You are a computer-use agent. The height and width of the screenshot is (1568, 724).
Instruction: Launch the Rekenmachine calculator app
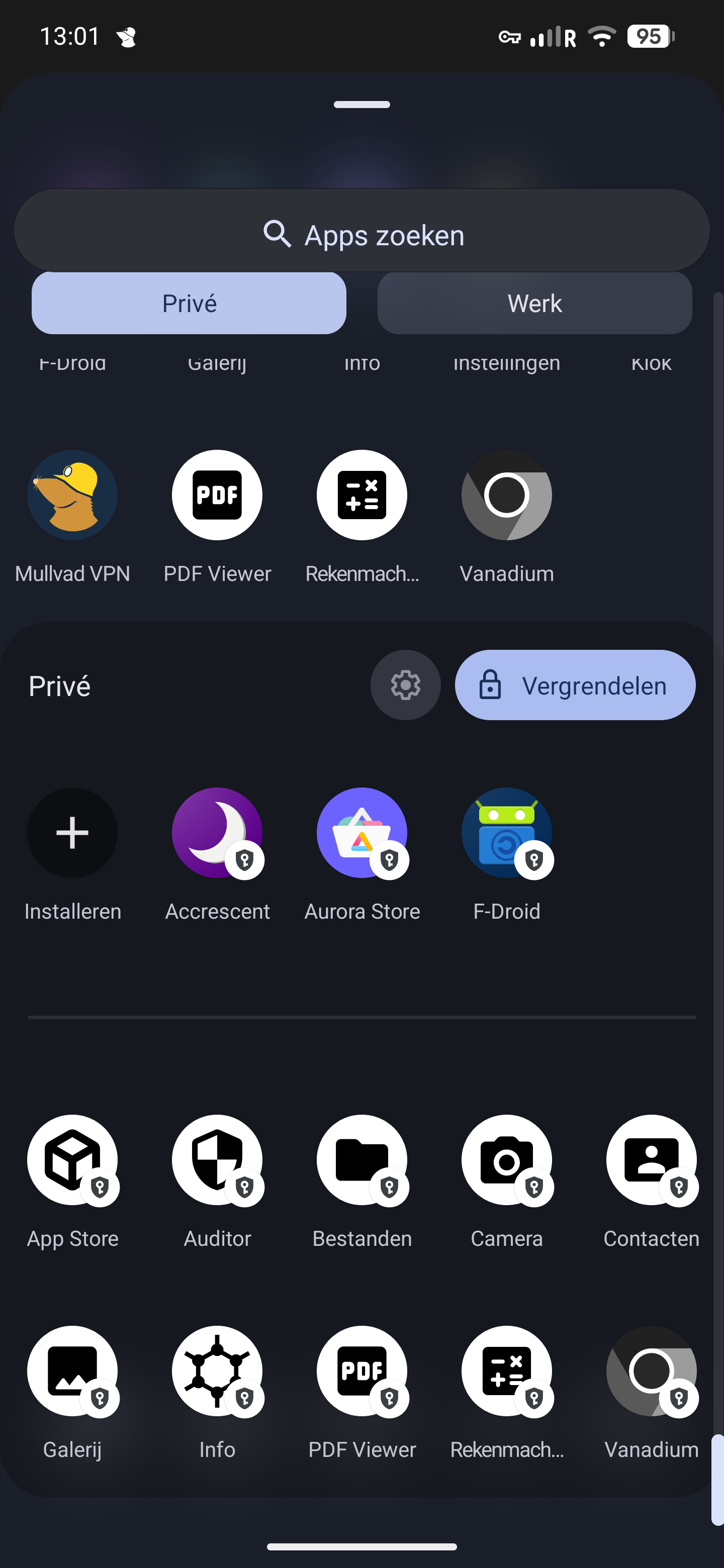coord(361,495)
